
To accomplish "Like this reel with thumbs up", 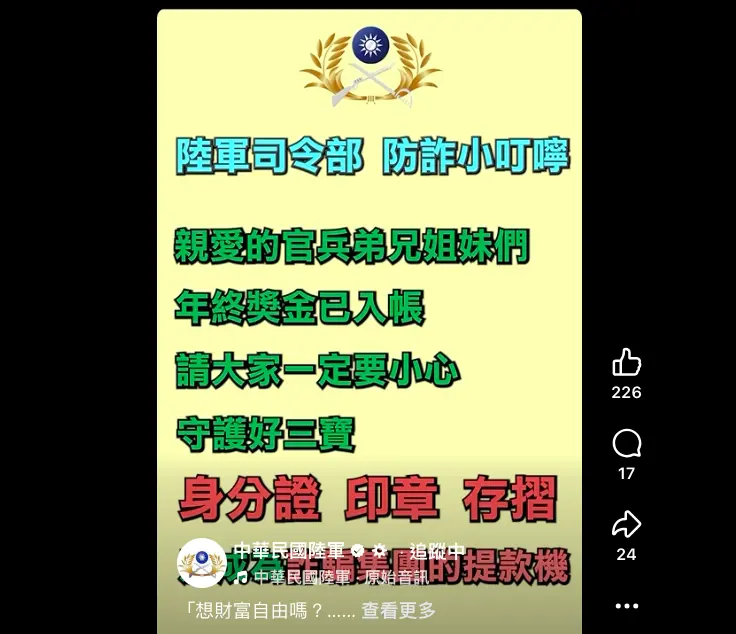I will 626,362.
